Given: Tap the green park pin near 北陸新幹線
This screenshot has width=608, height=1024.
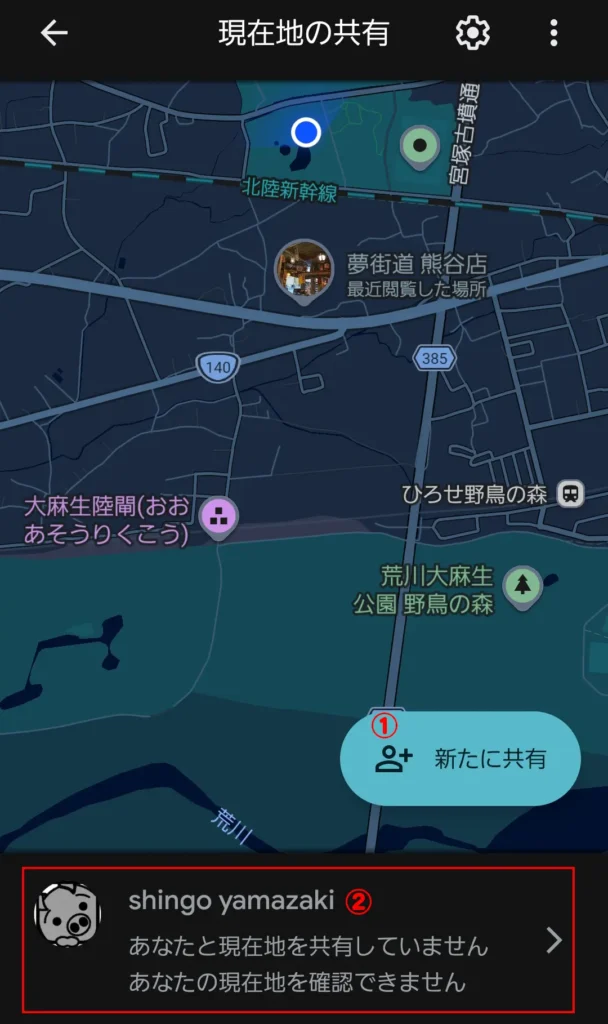Looking at the screenshot, I should 420,147.
